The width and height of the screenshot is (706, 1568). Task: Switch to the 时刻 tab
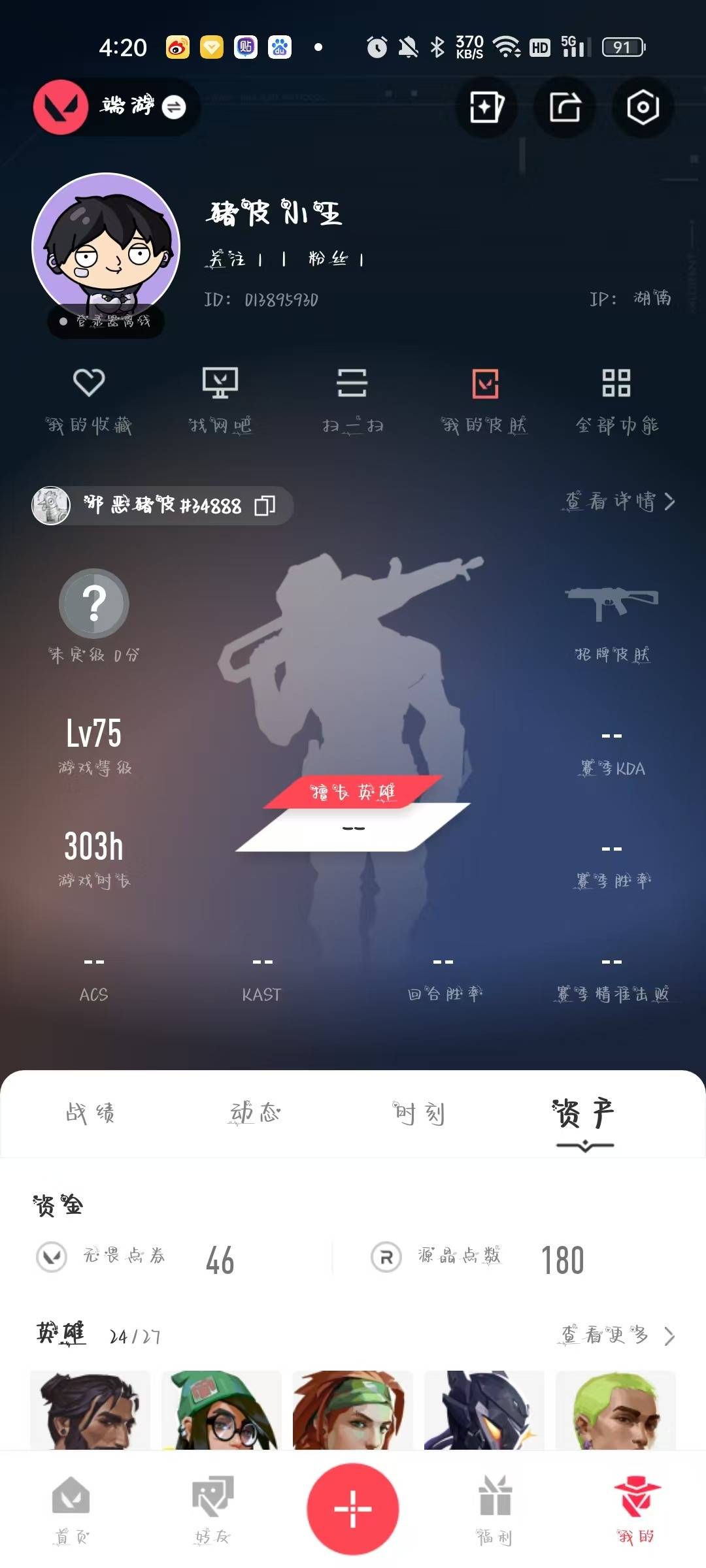[x=419, y=1113]
